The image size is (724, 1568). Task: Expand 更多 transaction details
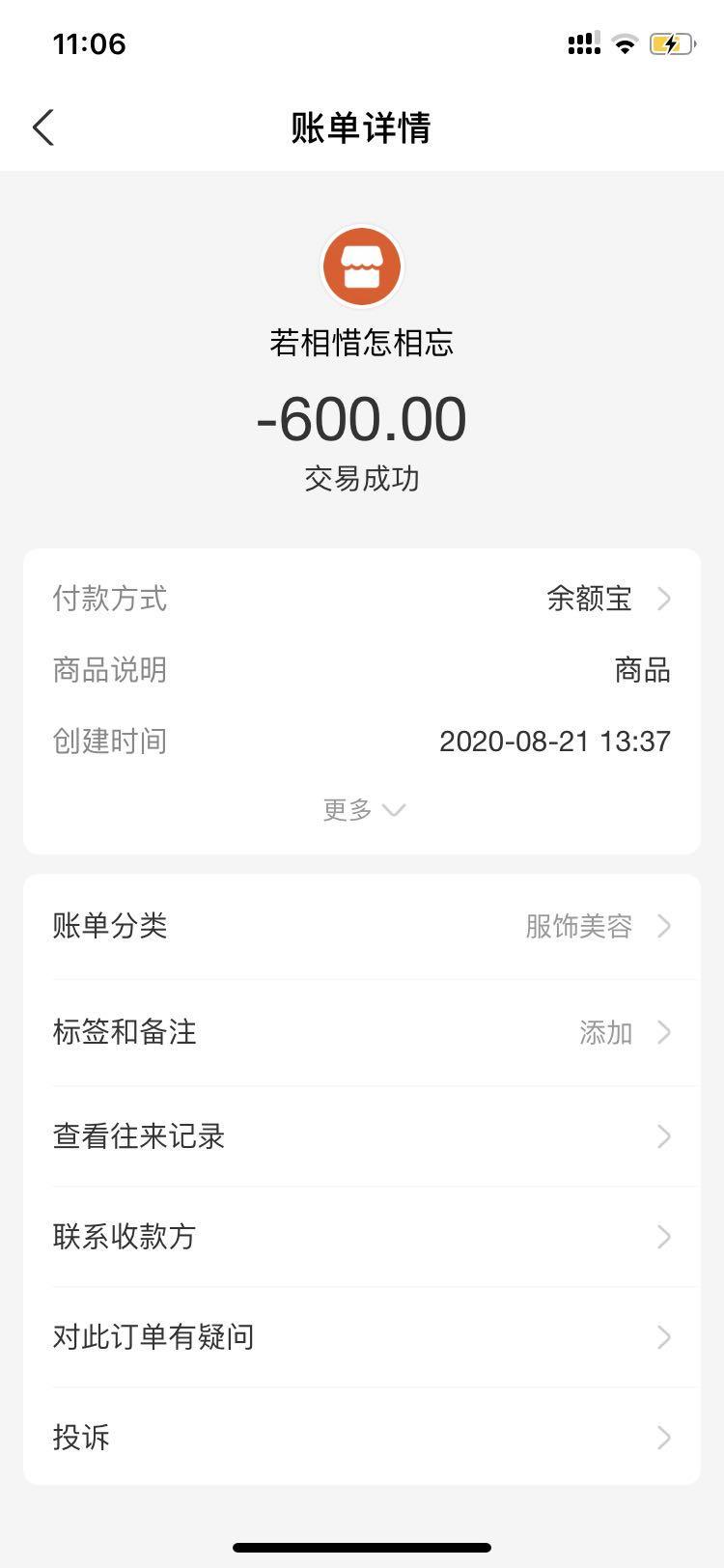(362, 809)
